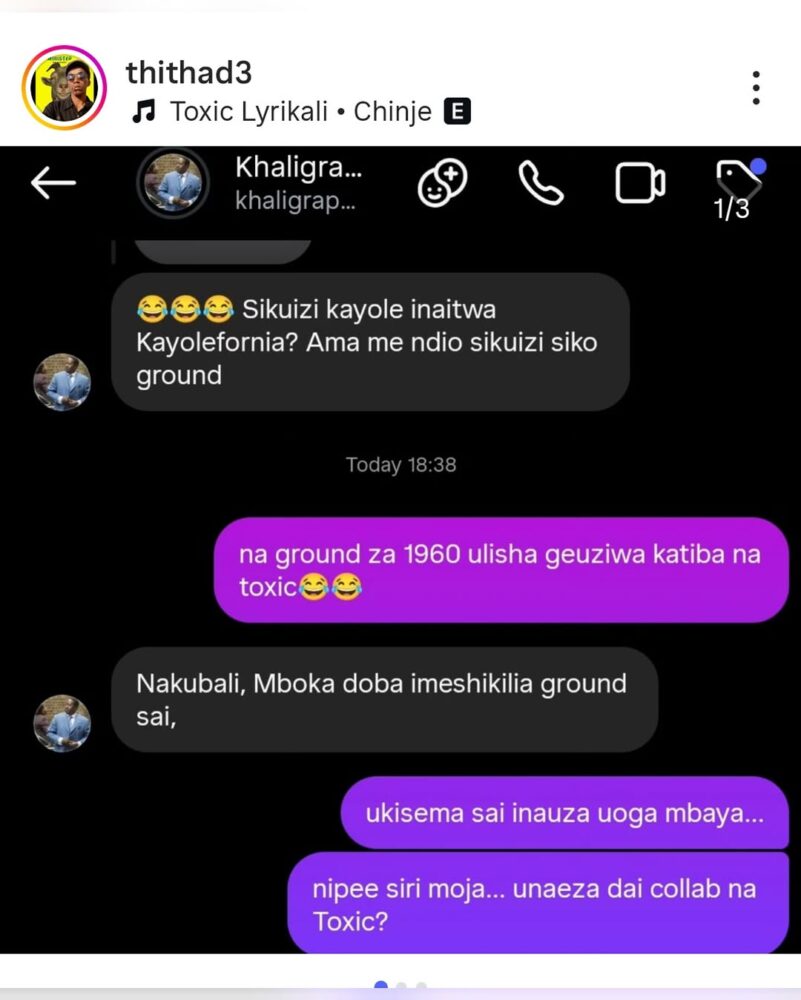Open the Toxic Lyrikali • Chinje audio
Image resolution: width=801 pixels, height=1000 pixels.
click(x=300, y=112)
